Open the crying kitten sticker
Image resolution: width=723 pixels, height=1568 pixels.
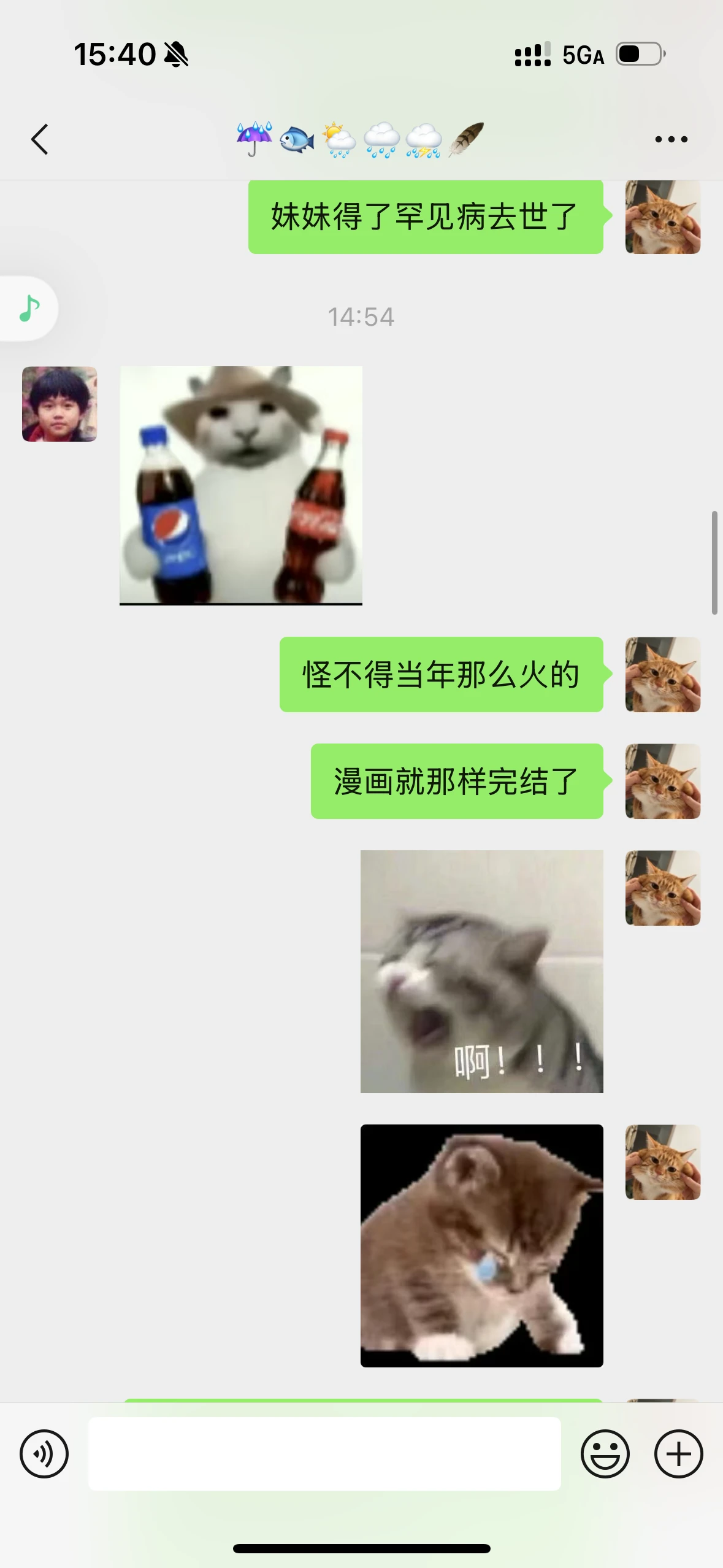(482, 1245)
